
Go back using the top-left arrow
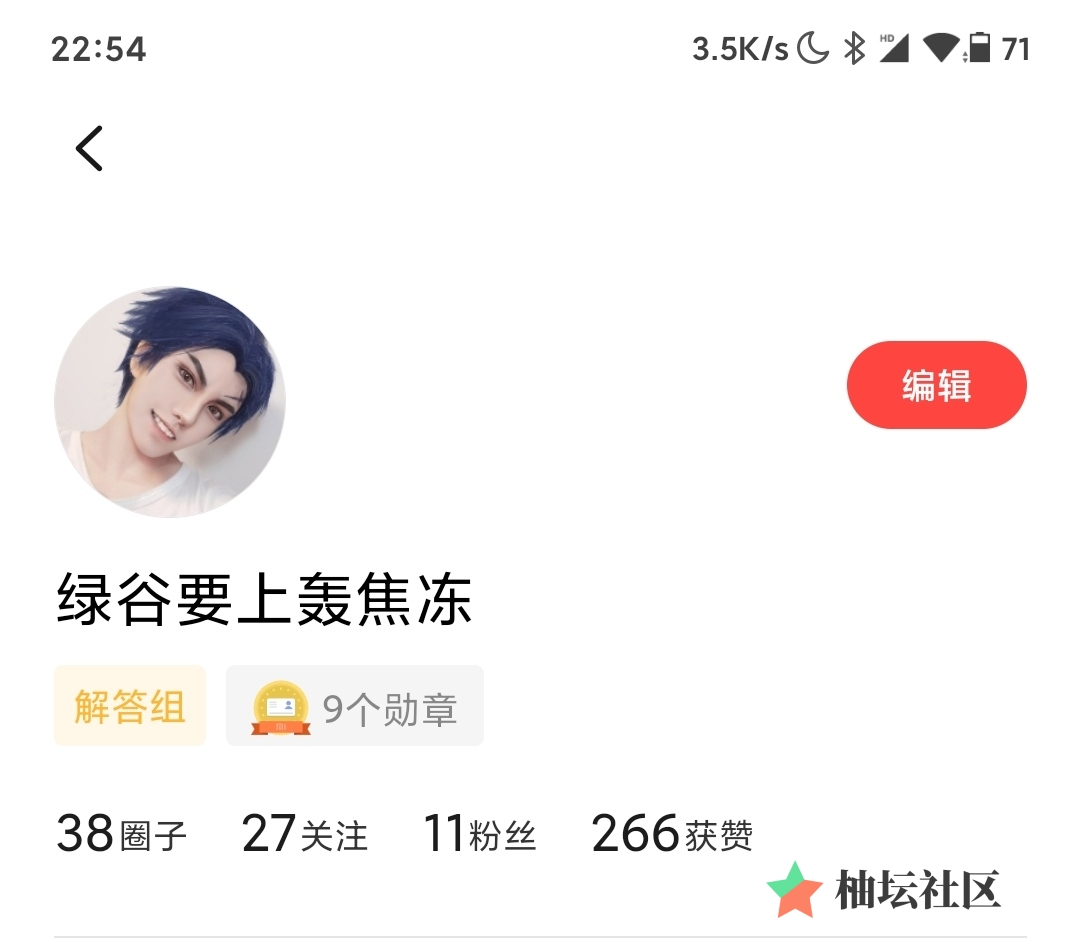point(89,149)
